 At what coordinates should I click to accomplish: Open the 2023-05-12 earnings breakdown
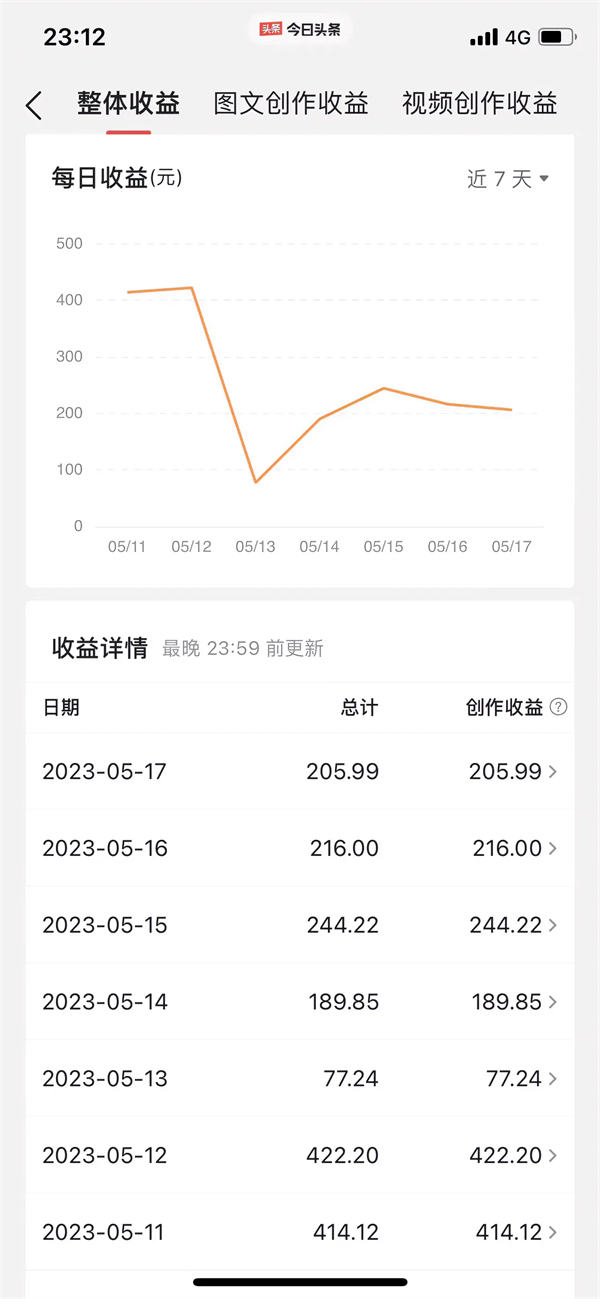(x=300, y=1156)
